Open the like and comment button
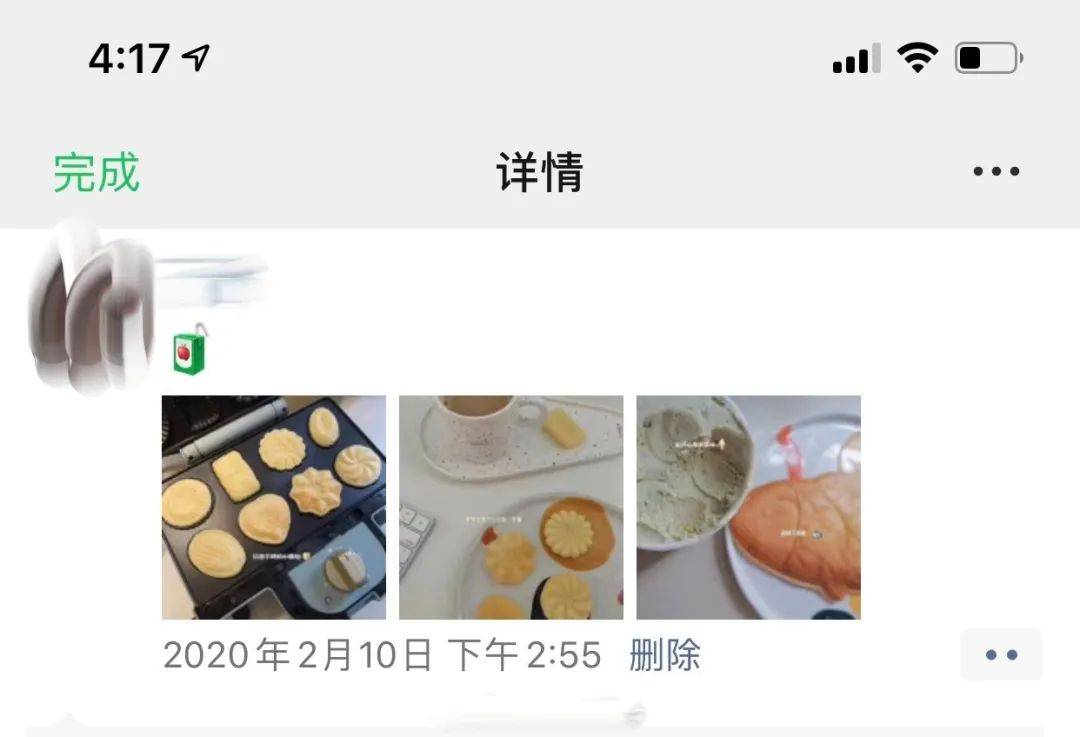The height and width of the screenshot is (737, 1080). click(1000, 655)
